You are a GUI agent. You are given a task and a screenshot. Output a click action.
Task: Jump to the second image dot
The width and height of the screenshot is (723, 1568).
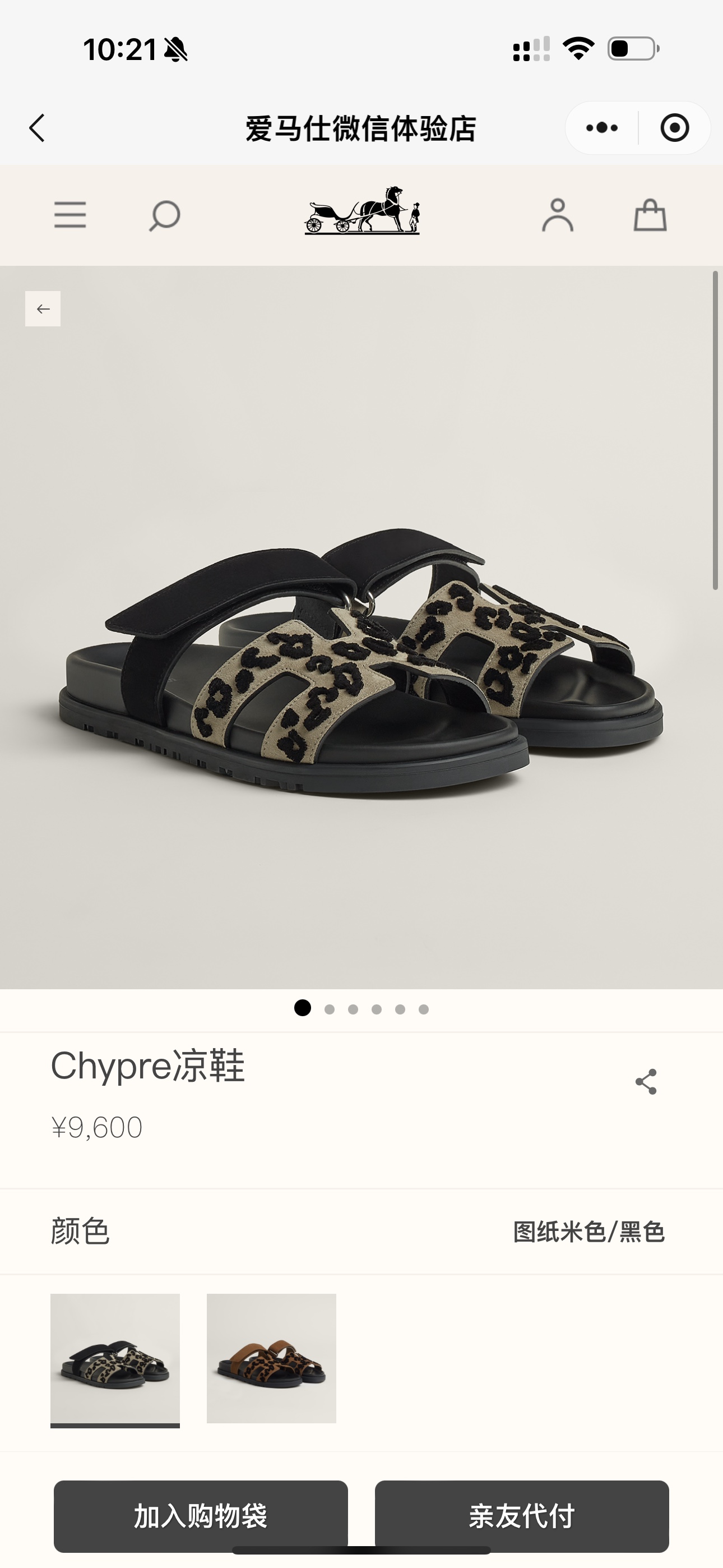(x=329, y=1009)
